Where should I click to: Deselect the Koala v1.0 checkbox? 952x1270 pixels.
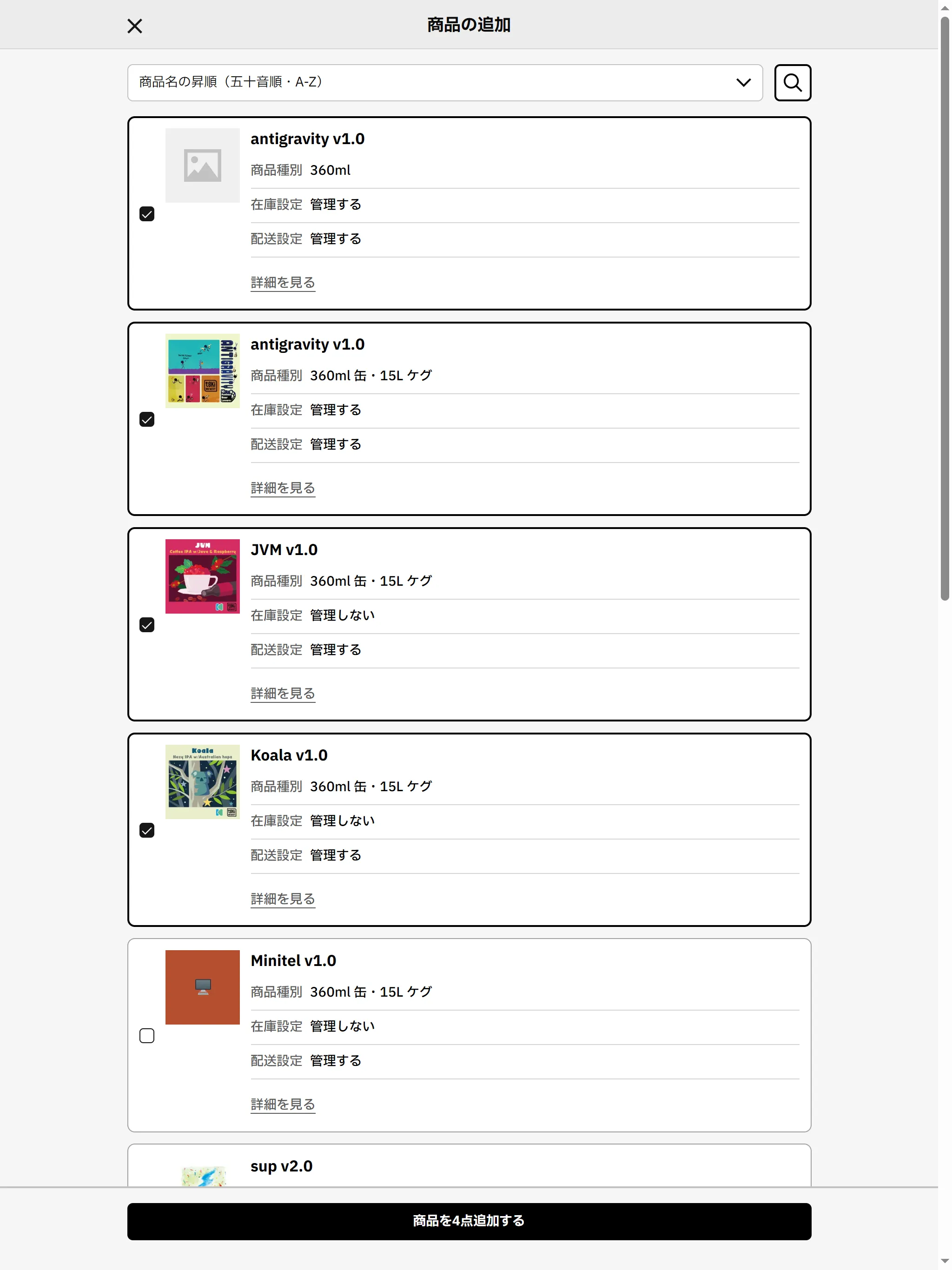[147, 831]
